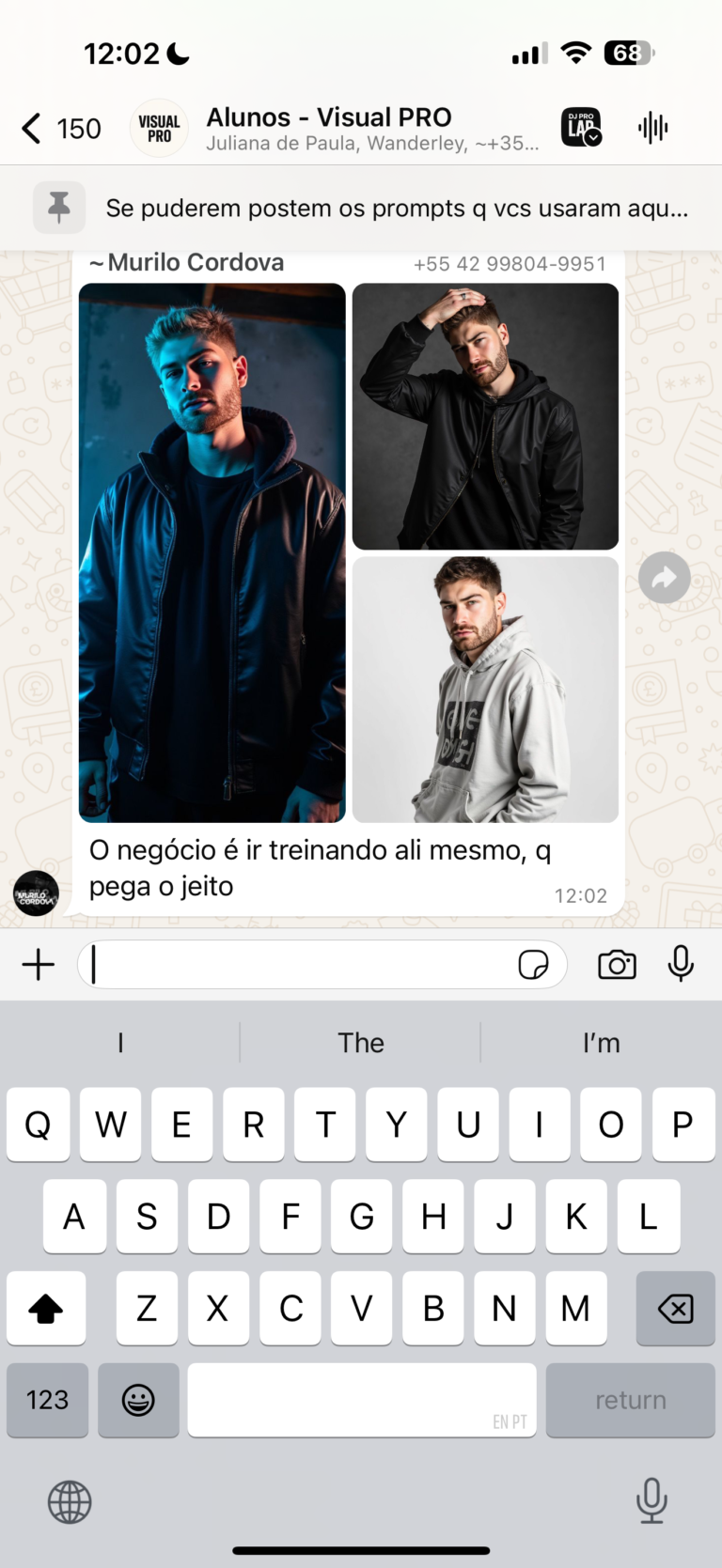Open the DJ PRO LAB community icon
Viewport: 722px width, 1568px height.
point(581,128)
